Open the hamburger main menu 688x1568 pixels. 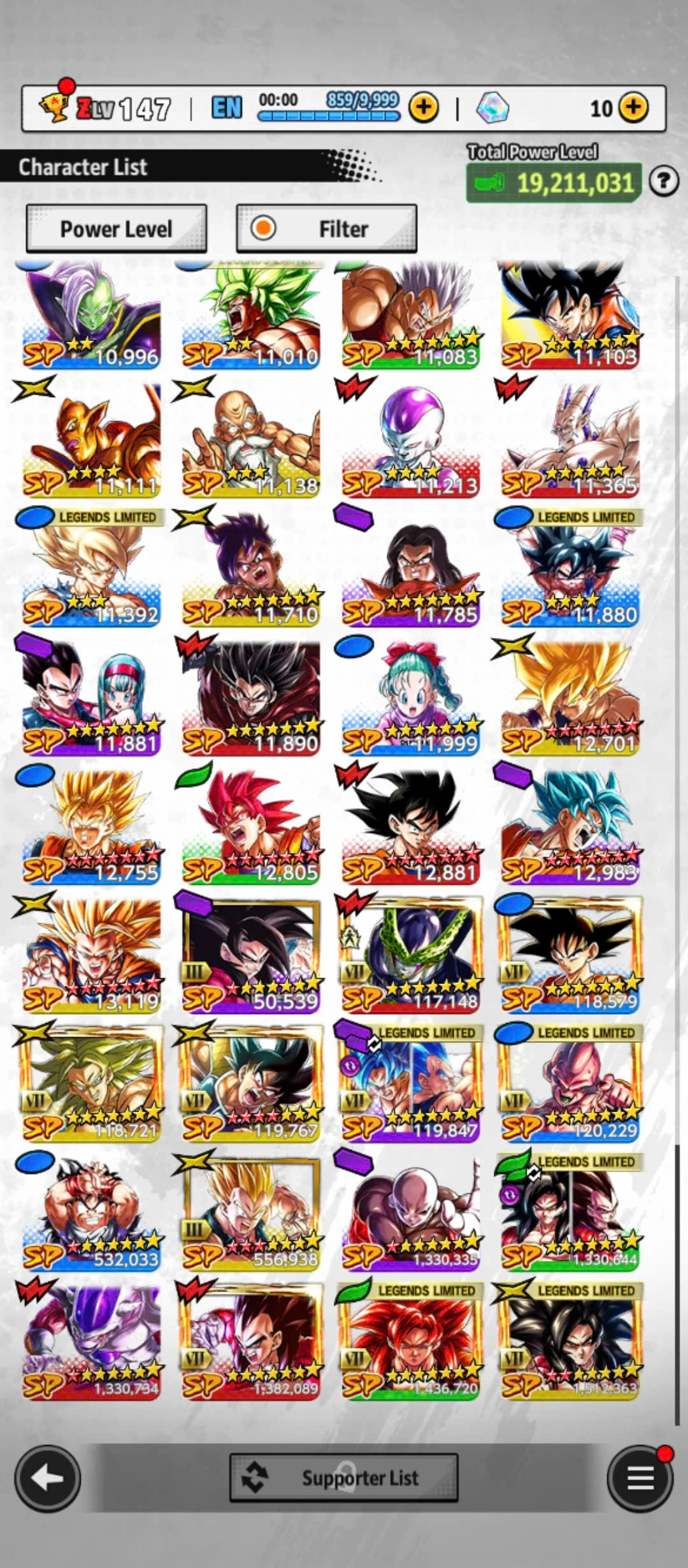[x=640, y=1478]
